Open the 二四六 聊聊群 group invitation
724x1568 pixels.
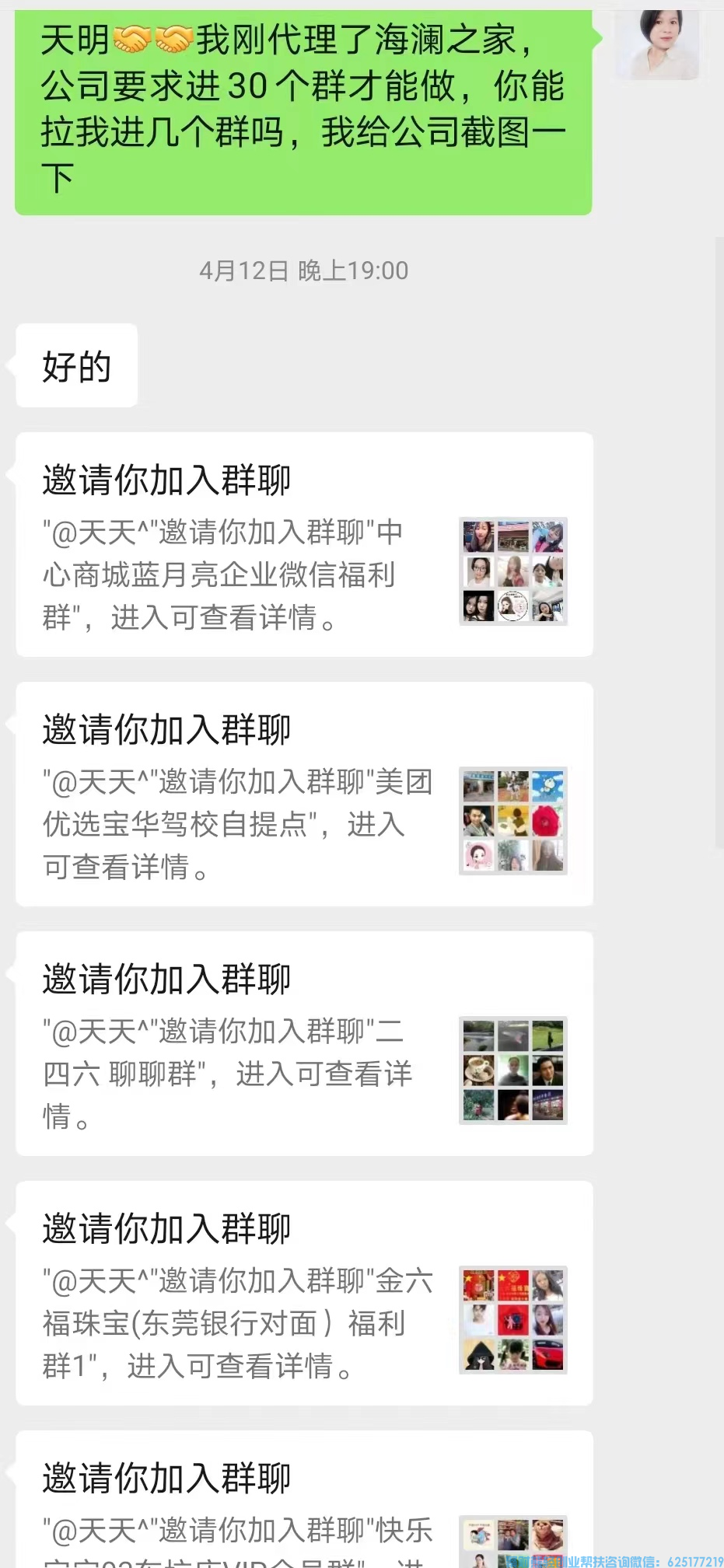(303, 1043)
